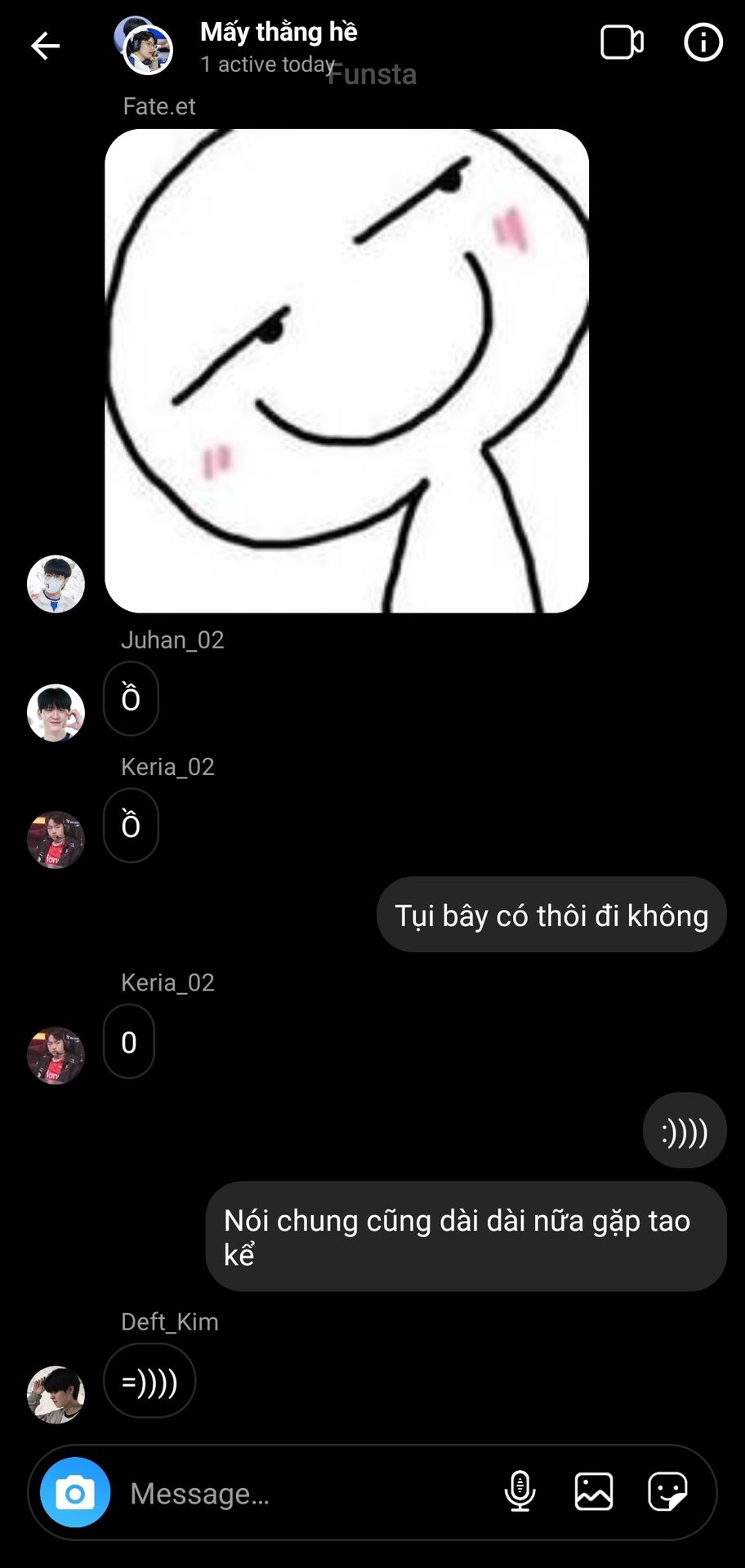
Task: Open Fate.et's profile avatar
Action: click(x=56, y=584)
